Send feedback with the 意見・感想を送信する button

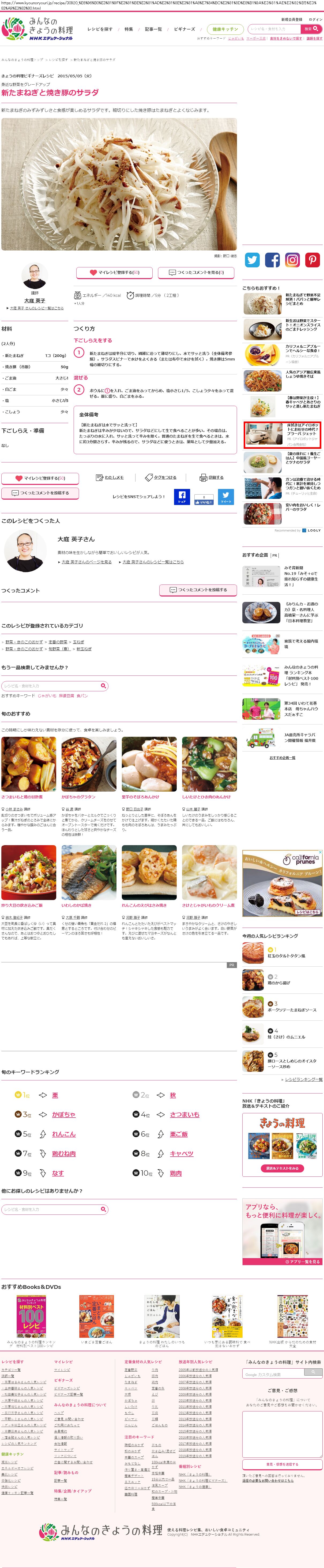pyautogui.click(x=282, y=1464)
